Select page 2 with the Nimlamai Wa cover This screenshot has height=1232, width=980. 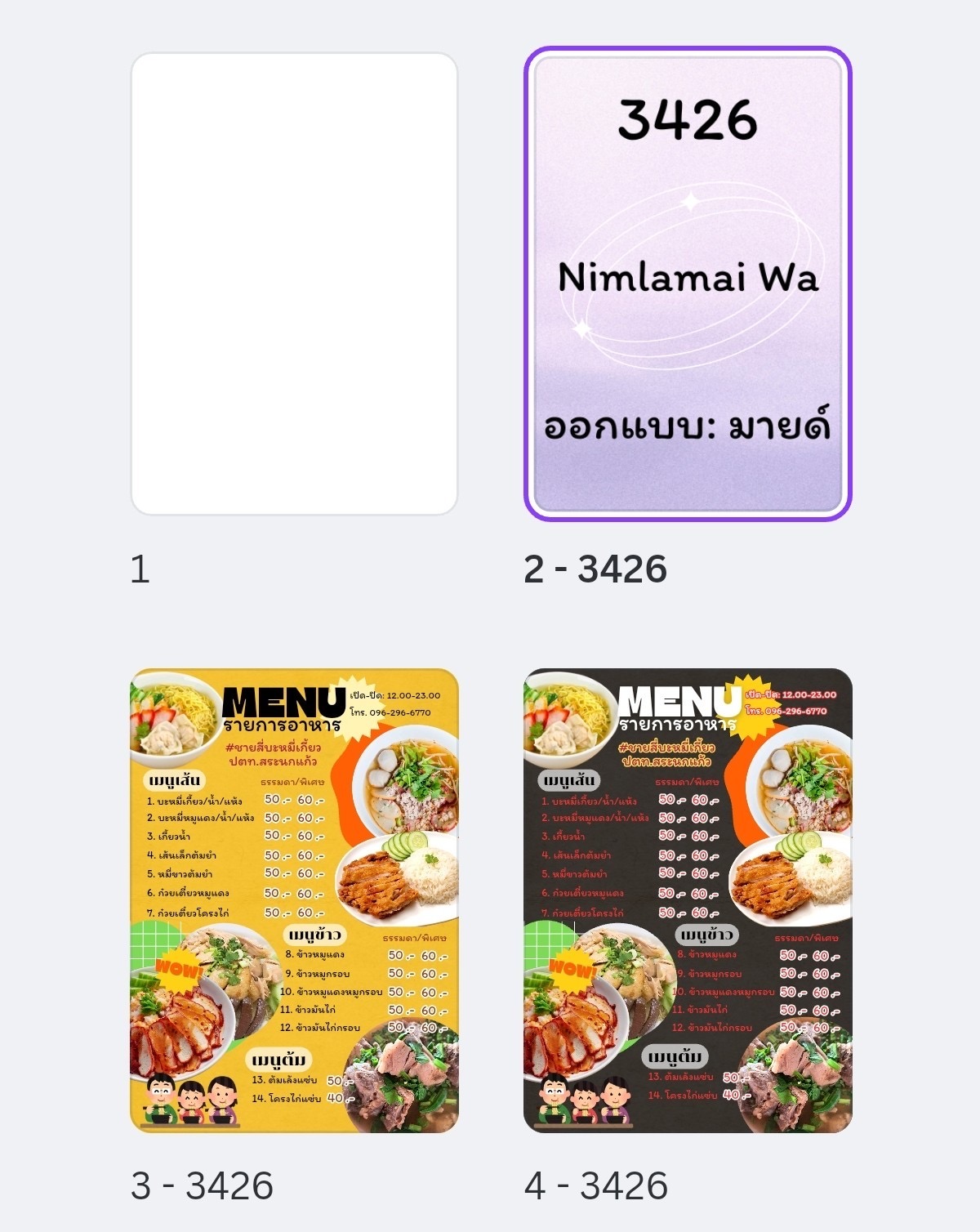pyautogui.click(x=687, y=283)
